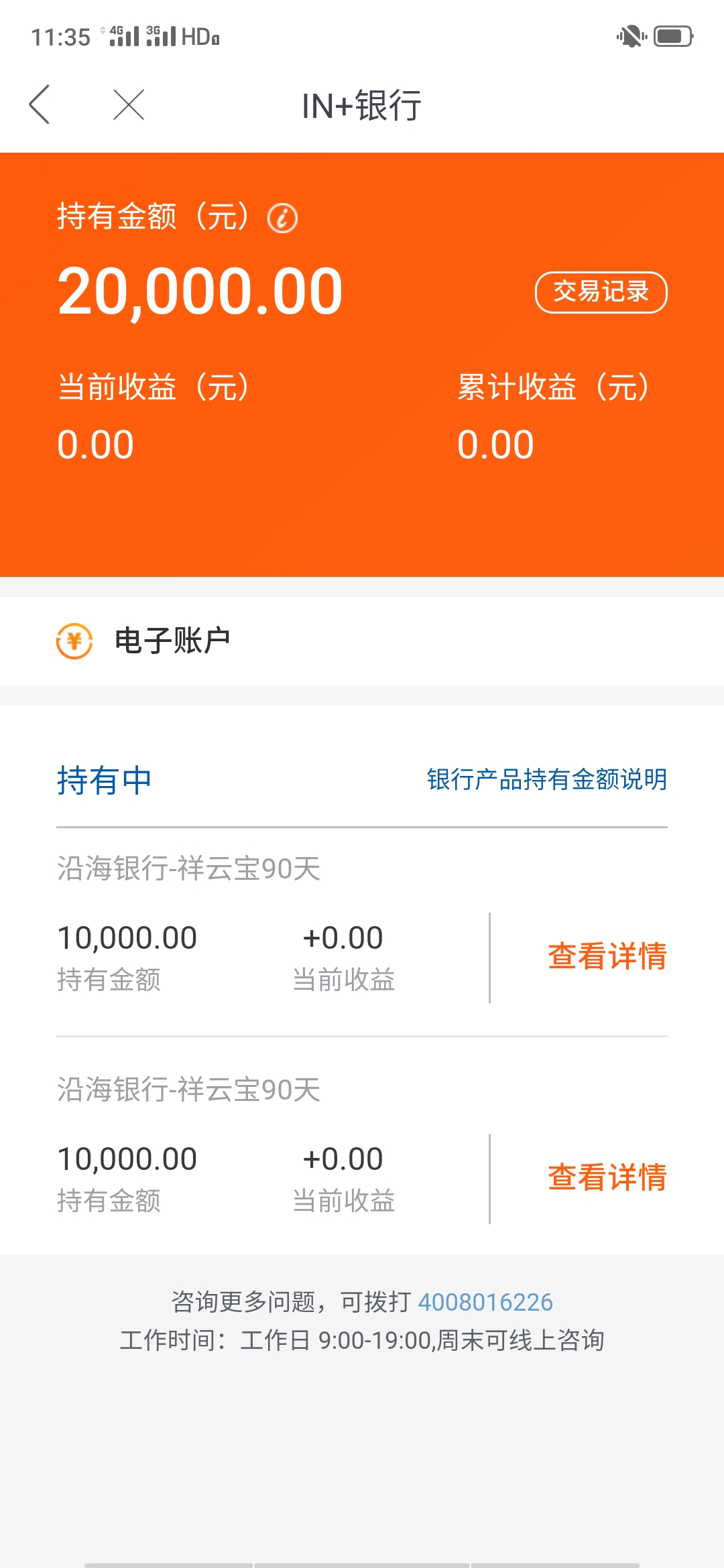Tap the info icon beside 持有金额
724x1568 pixels.
282,218
